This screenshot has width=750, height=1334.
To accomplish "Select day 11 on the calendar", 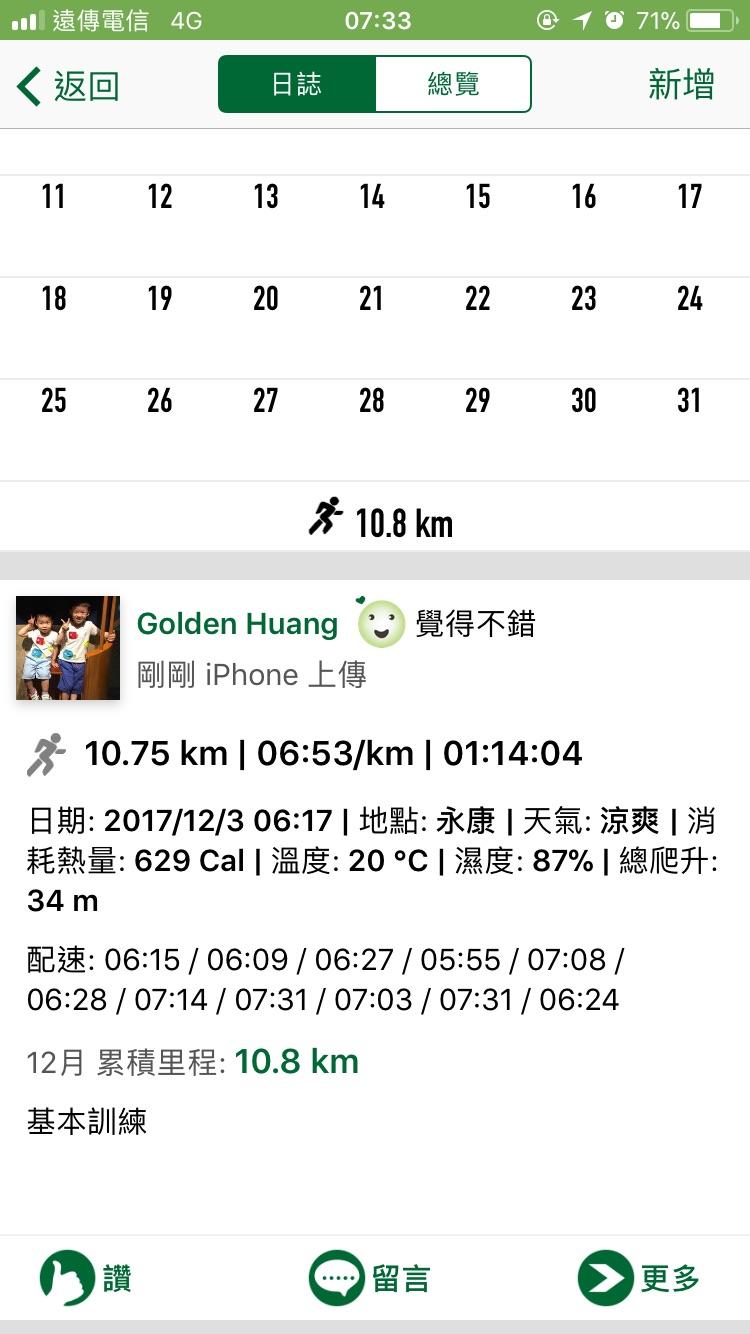I will [x=54, y=197].
